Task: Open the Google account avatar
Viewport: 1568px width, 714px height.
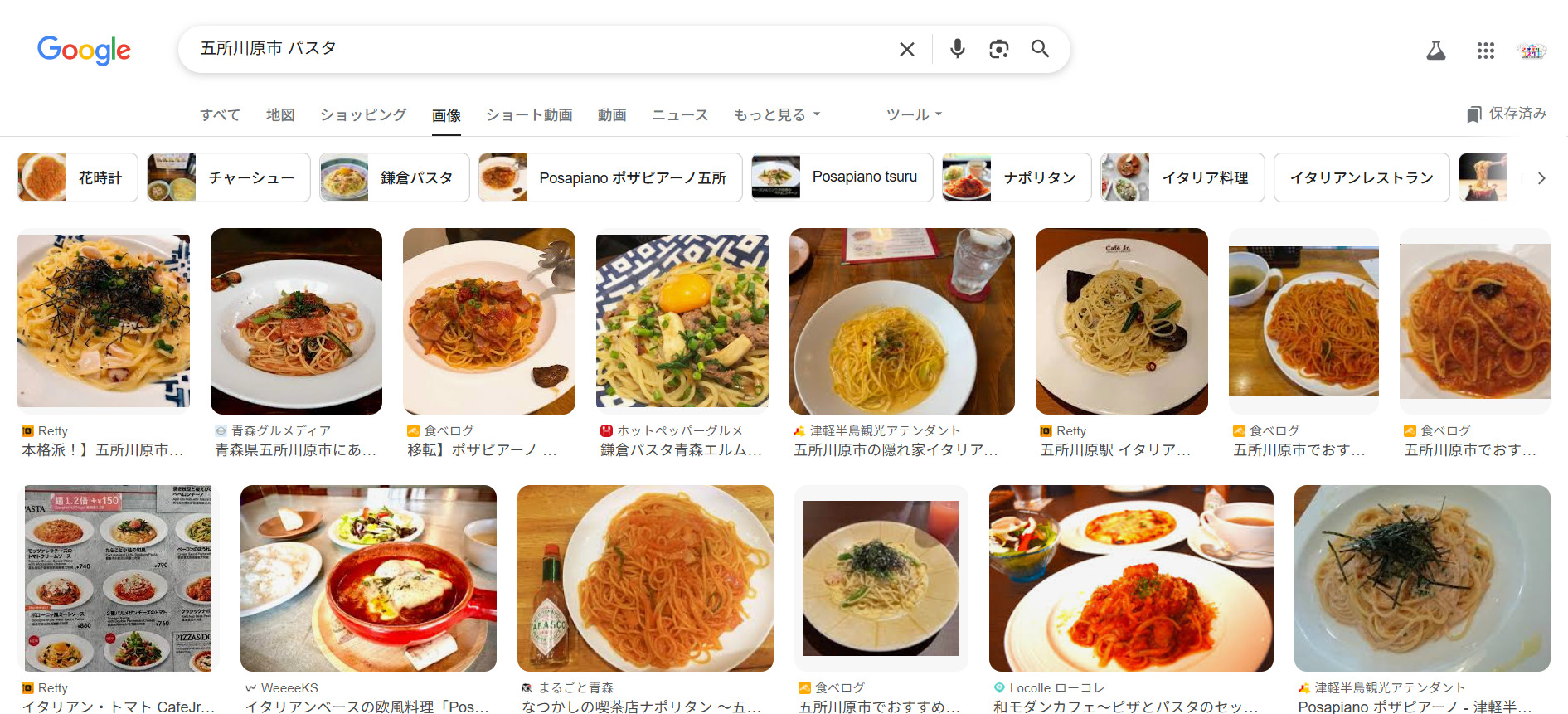Action: (1531, 51)
